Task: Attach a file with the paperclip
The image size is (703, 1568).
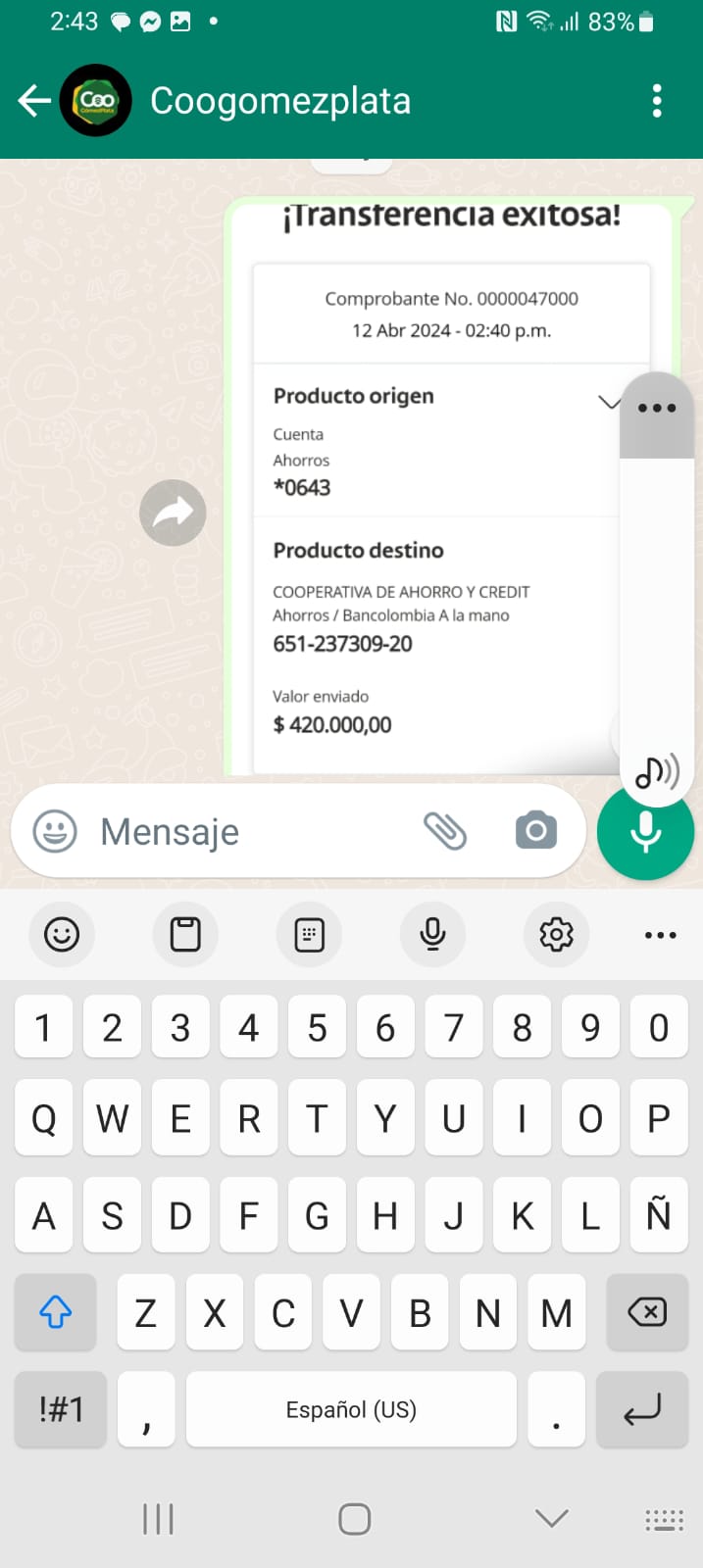Action: tap(445, 831)
